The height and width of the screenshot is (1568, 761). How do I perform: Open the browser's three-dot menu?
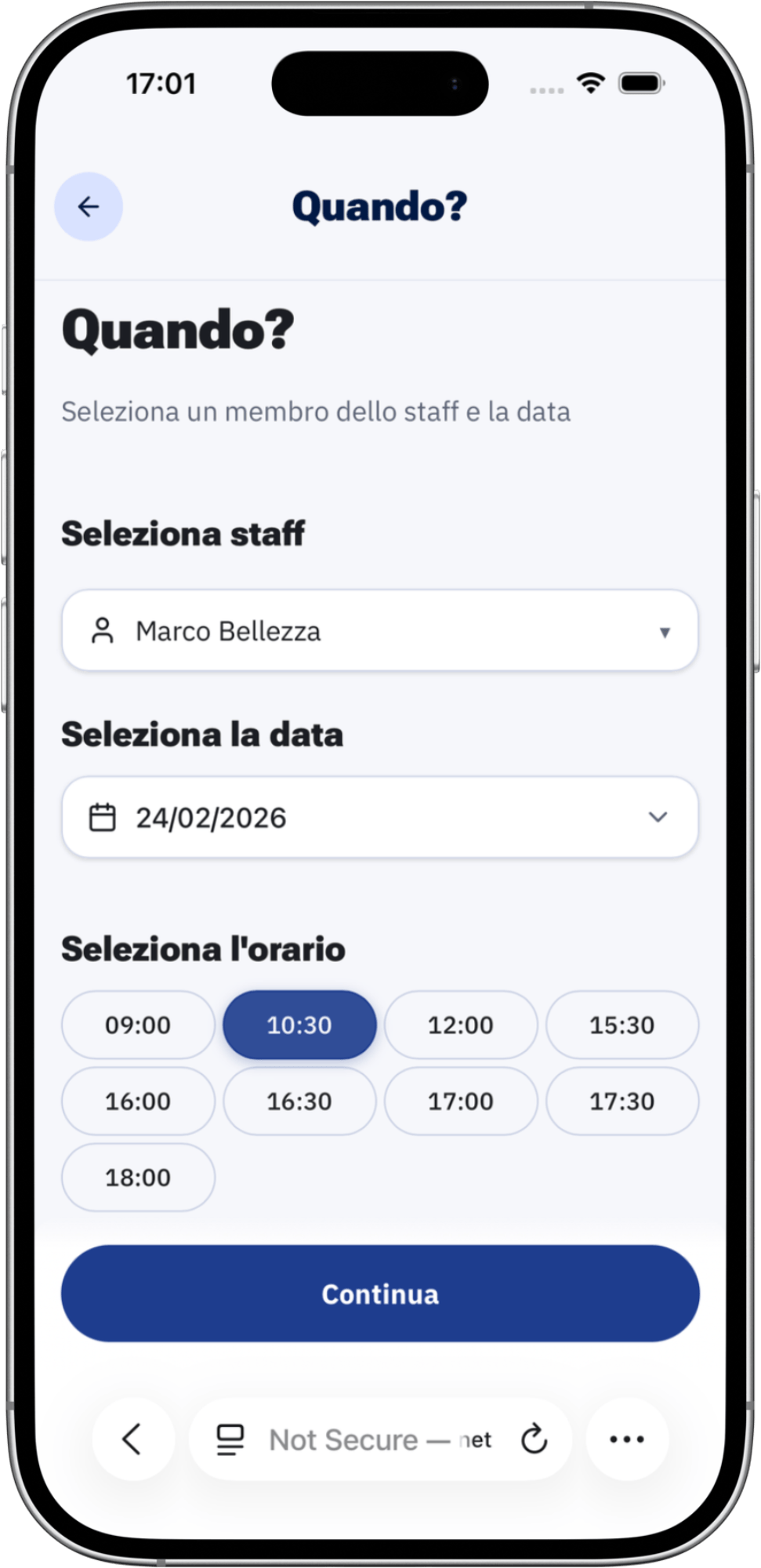(627, 1439)
